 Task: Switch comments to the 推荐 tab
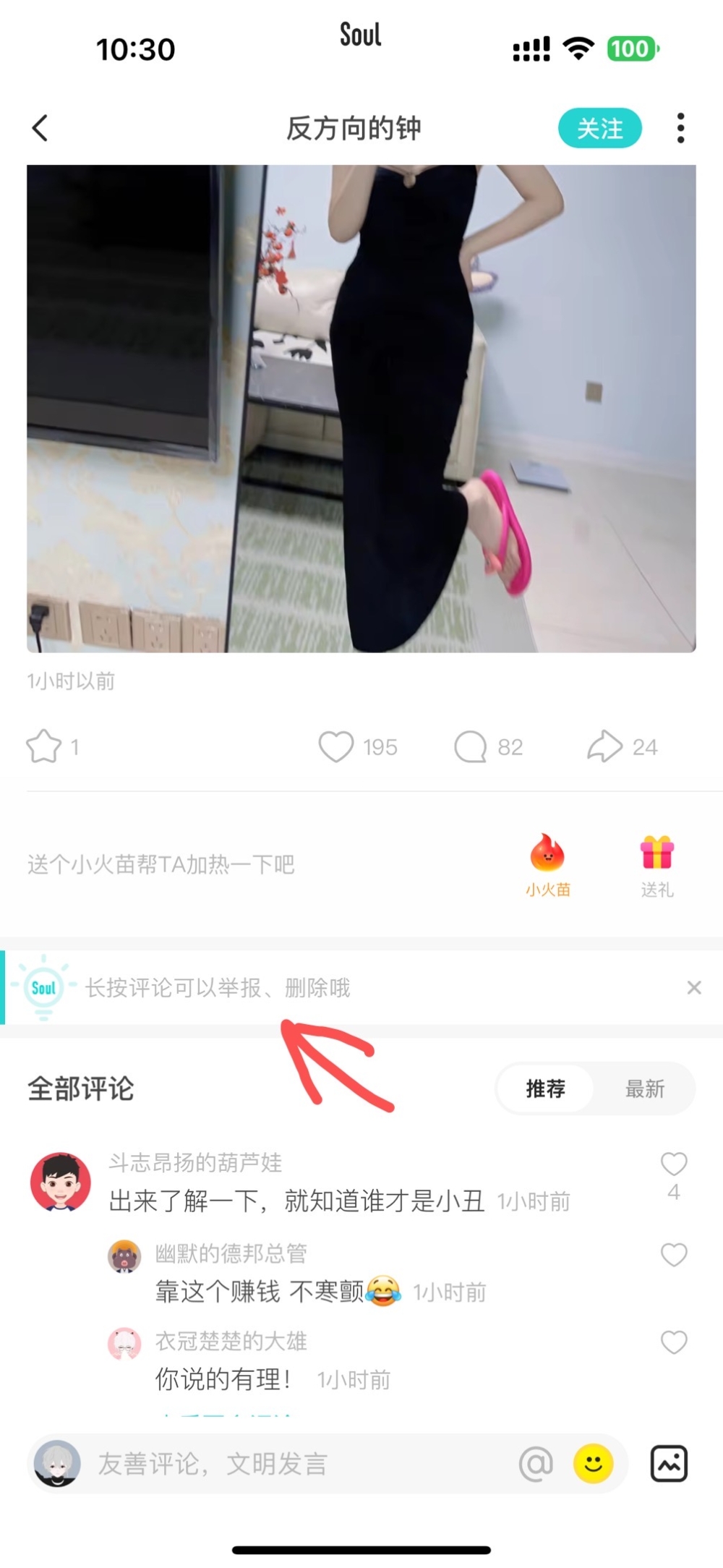point(545,1088)
